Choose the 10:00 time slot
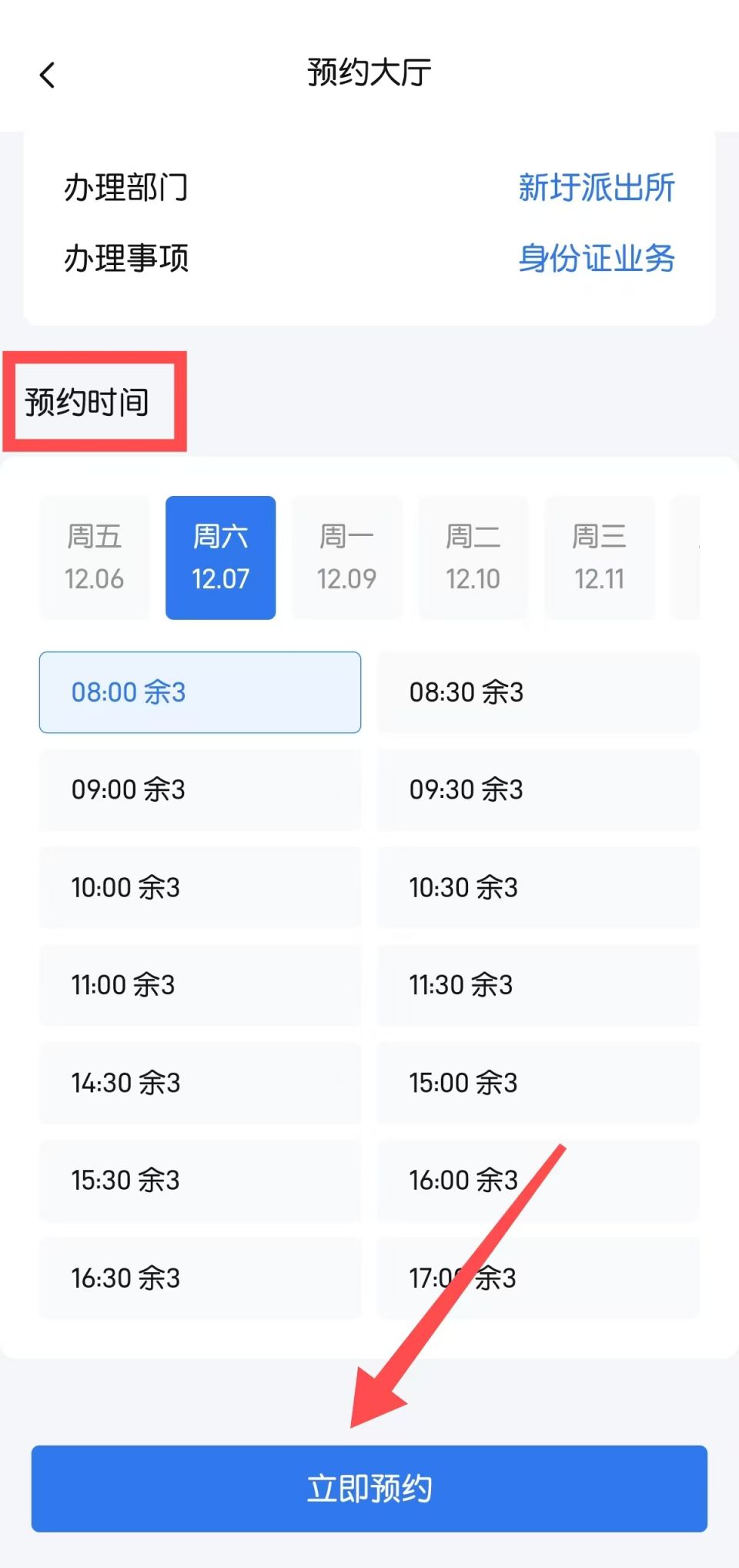This screenshot has height=1568, width=739. click(x=200, y=887)
